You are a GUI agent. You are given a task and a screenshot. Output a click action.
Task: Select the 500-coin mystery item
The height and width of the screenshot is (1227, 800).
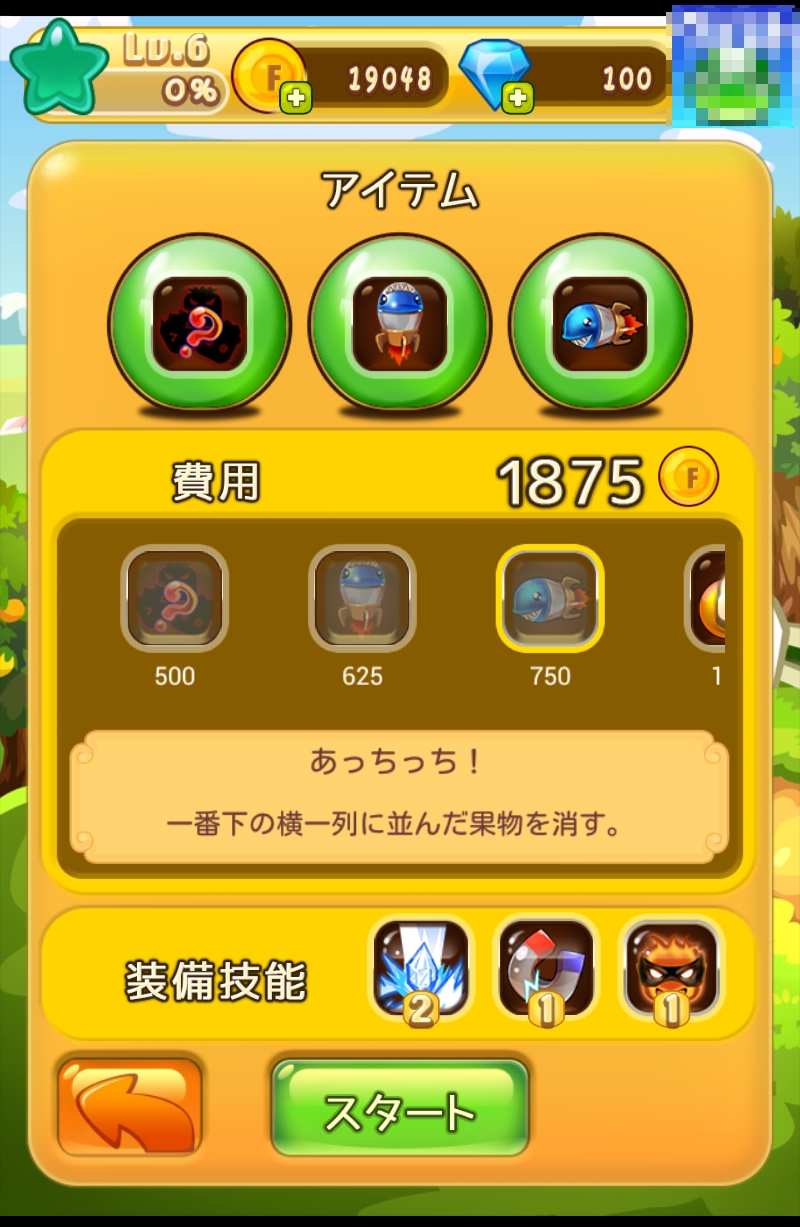[175, 599]
